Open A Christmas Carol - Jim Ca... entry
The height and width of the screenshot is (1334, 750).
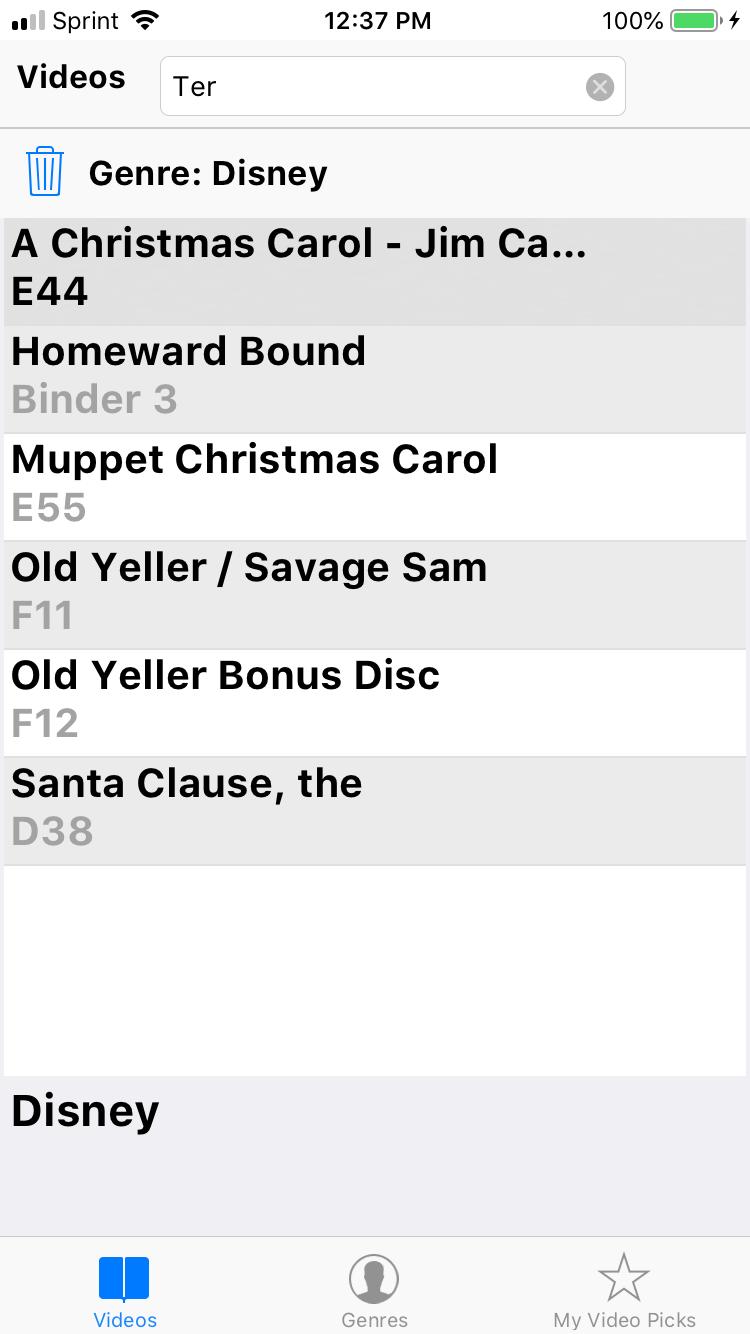[x=375, y=270]
